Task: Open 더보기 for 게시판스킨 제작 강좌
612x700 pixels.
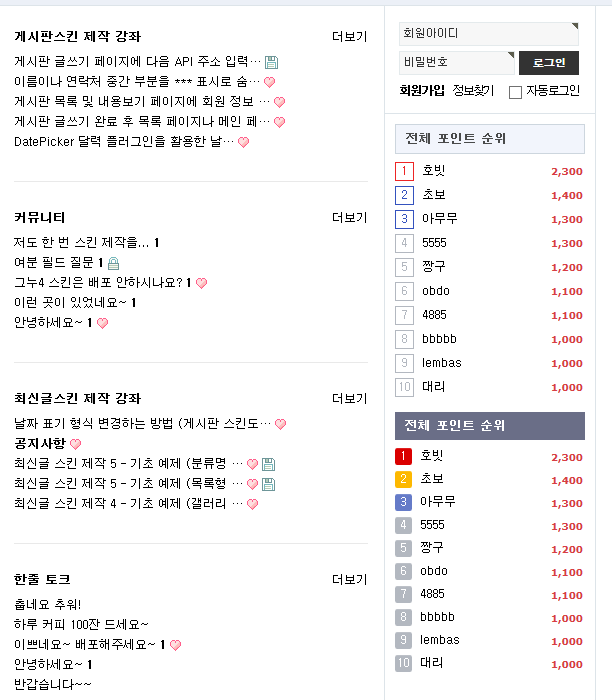Action: [x=349, y=37]
